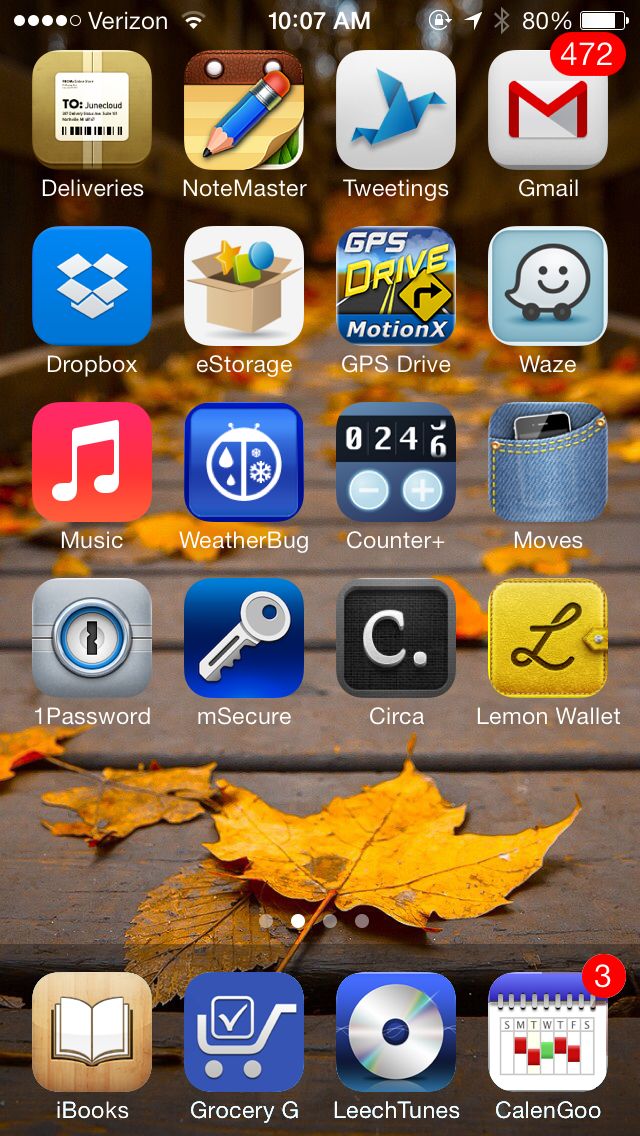Open Lemon Wallet
The image size is (640, 1136).
[x=548, y=638]
